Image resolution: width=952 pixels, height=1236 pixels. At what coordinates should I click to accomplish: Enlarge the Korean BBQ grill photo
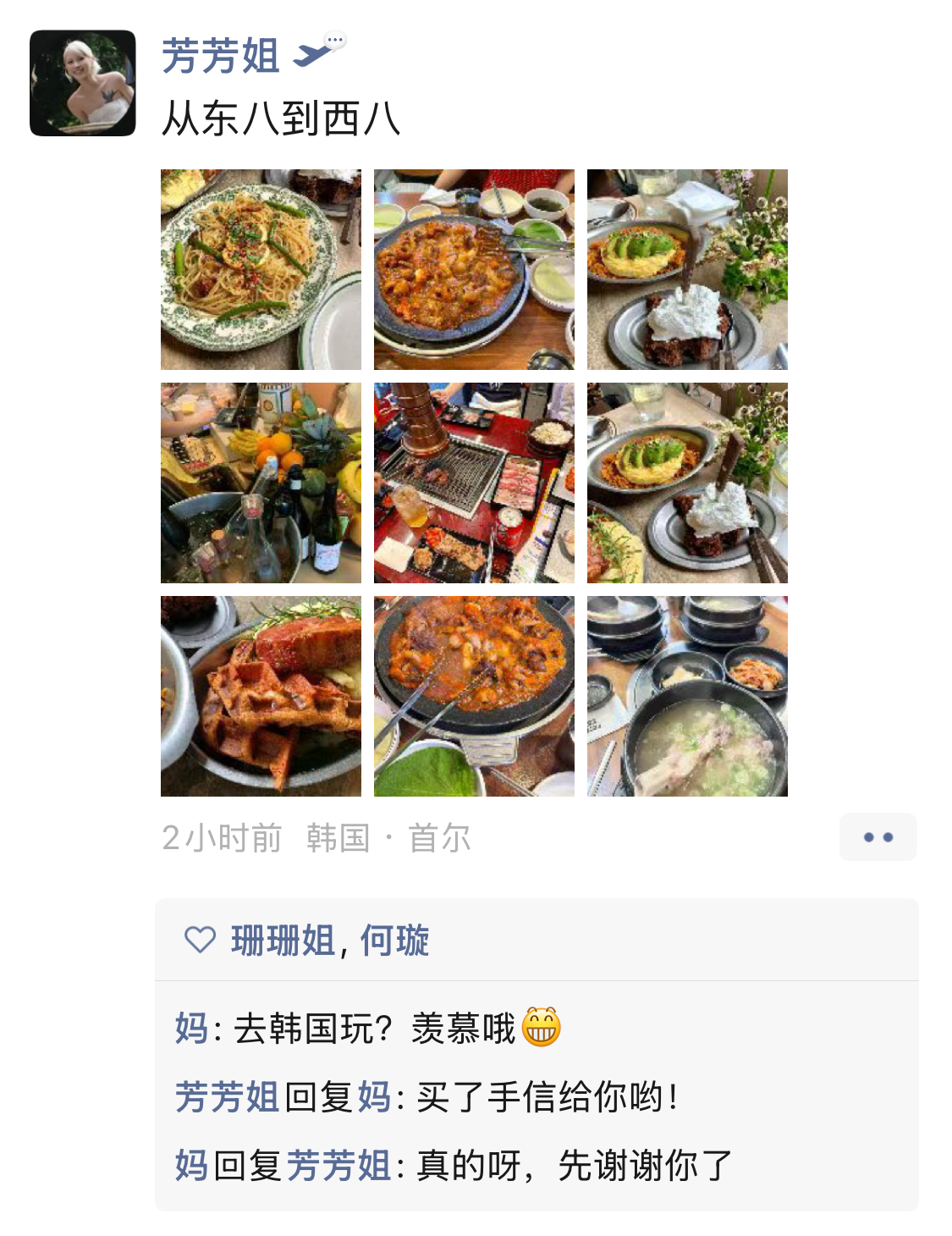pyautogui.click(x=474, y=483)
